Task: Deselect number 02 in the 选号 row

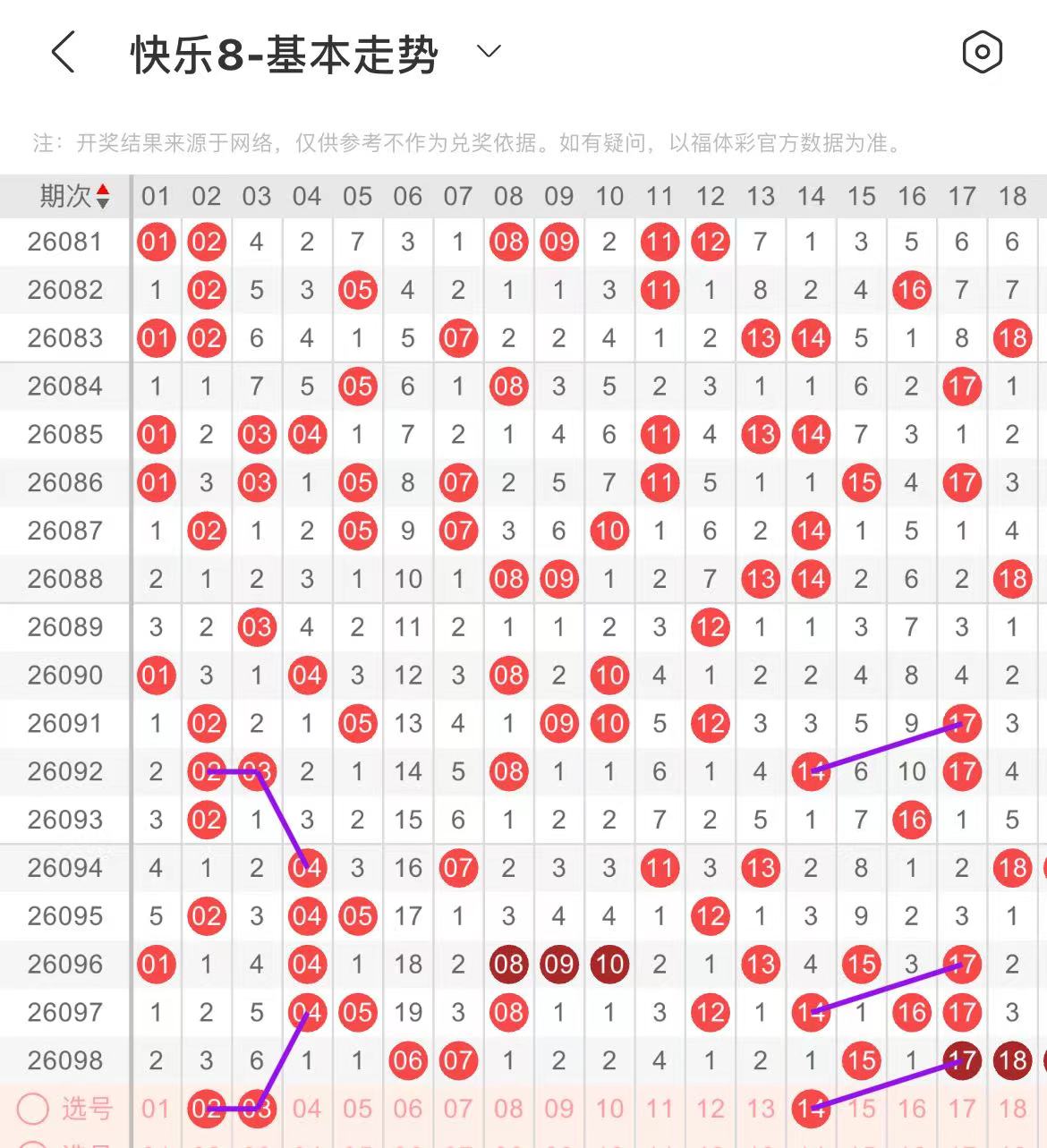Action: 206,1109
